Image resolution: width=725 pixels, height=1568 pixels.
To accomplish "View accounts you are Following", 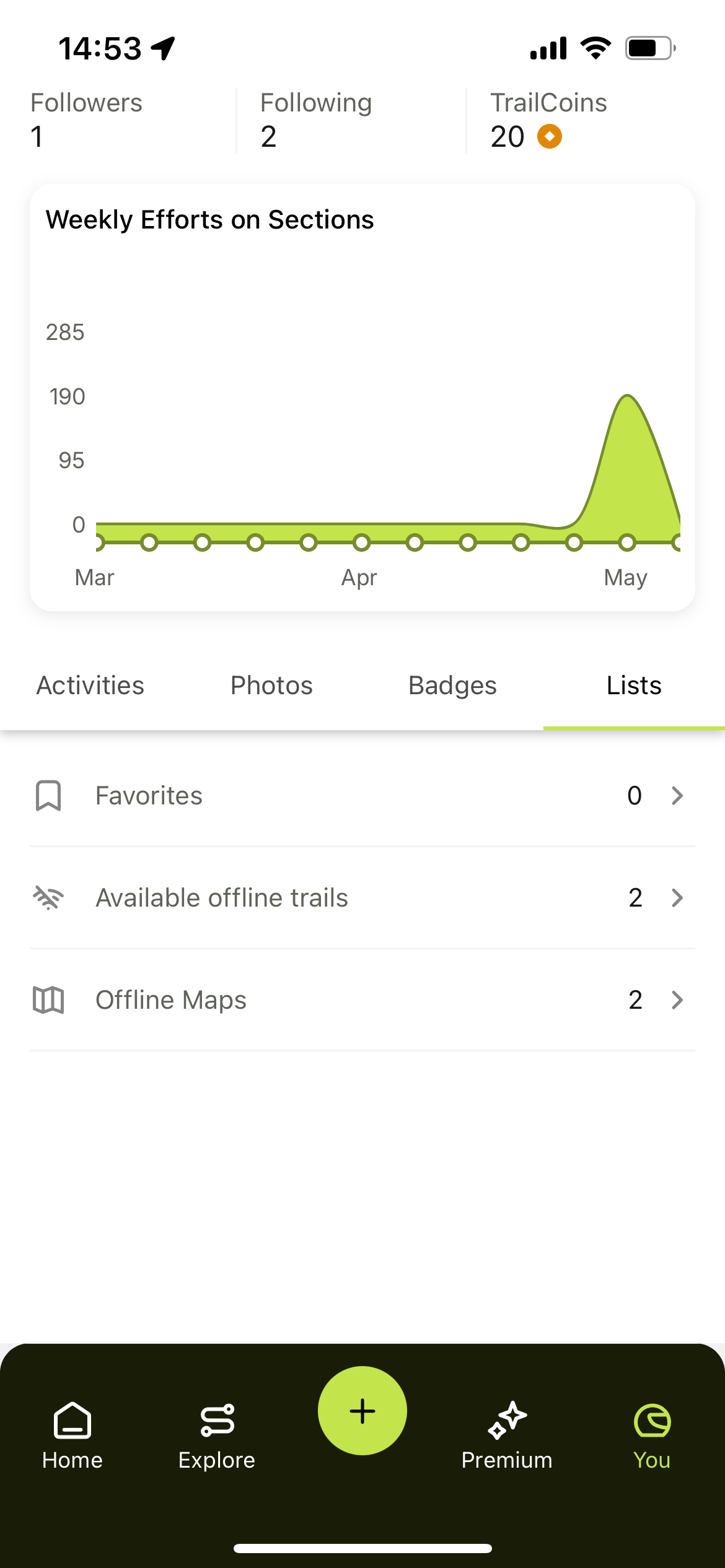I will click(x=316, y=120).
